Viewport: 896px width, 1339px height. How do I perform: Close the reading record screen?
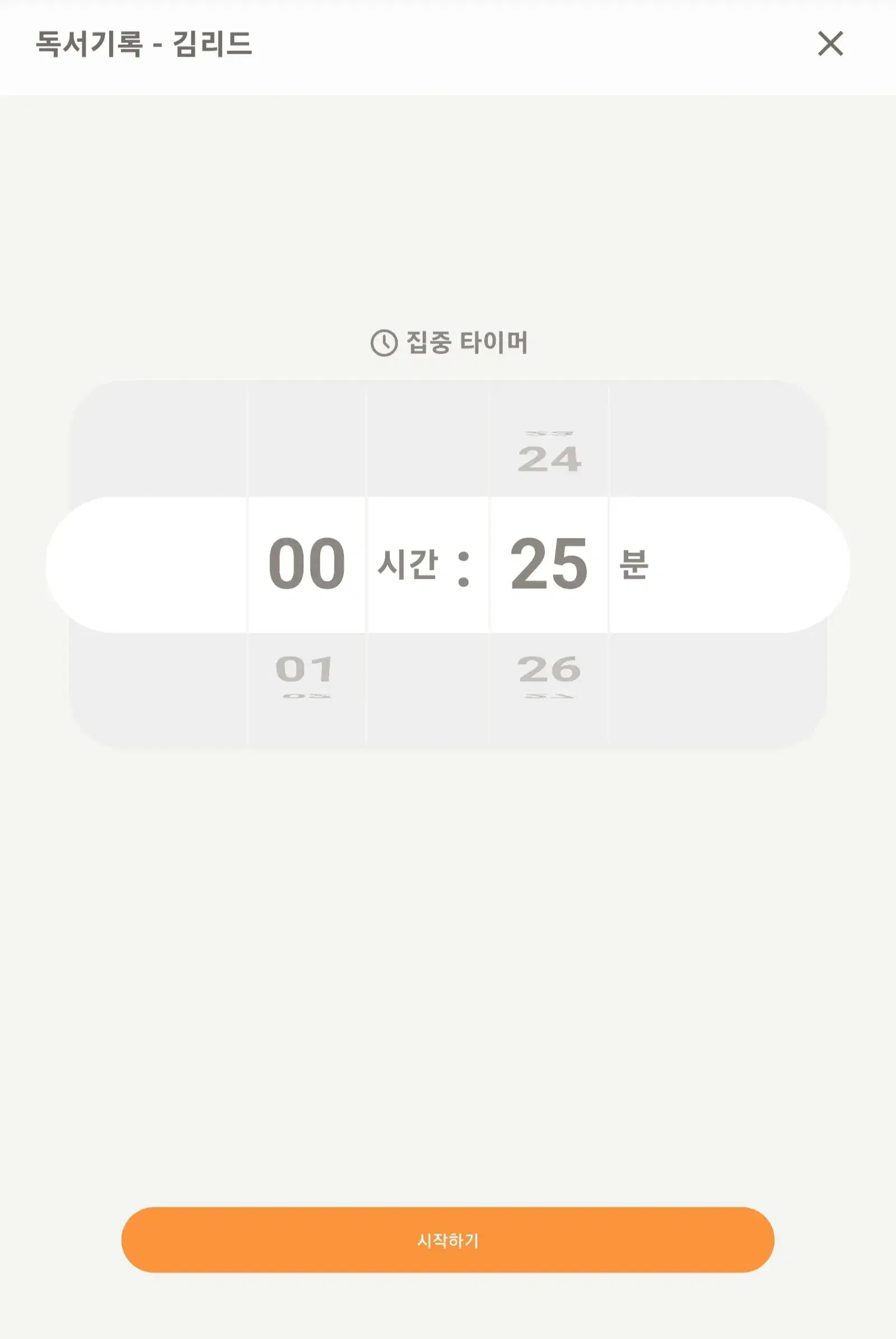coord(830,44)
